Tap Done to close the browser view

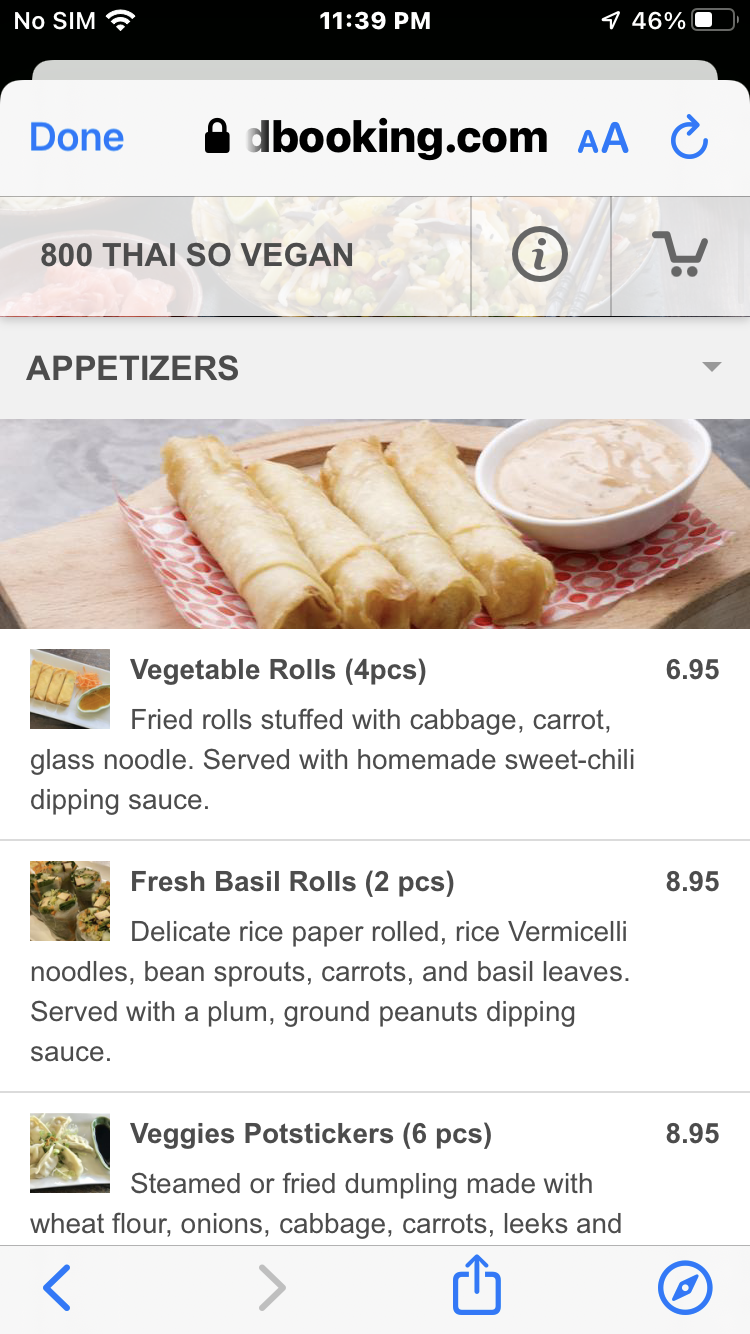point(77,137)
